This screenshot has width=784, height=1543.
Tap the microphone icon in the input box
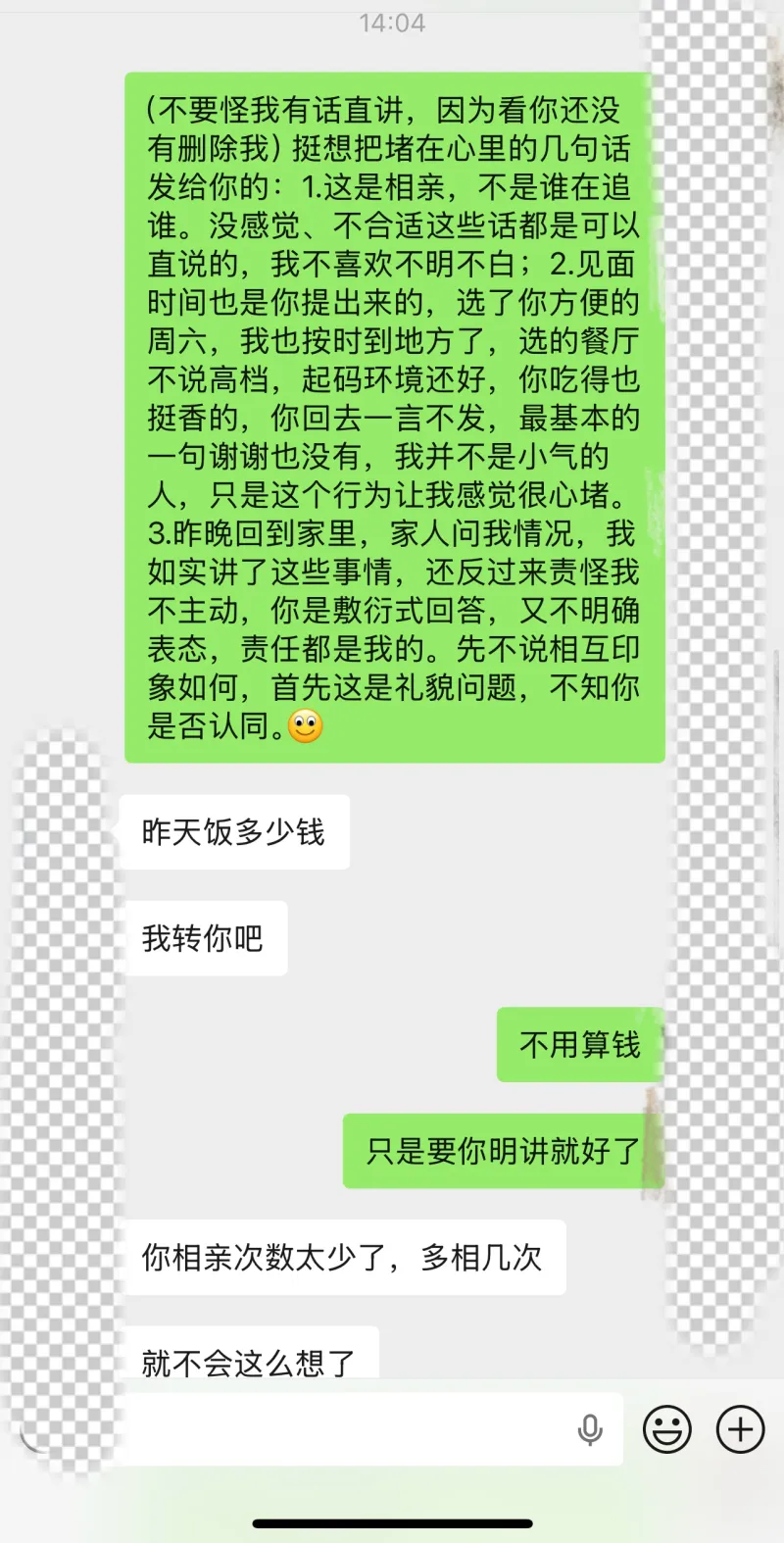tap(590, 1430)
